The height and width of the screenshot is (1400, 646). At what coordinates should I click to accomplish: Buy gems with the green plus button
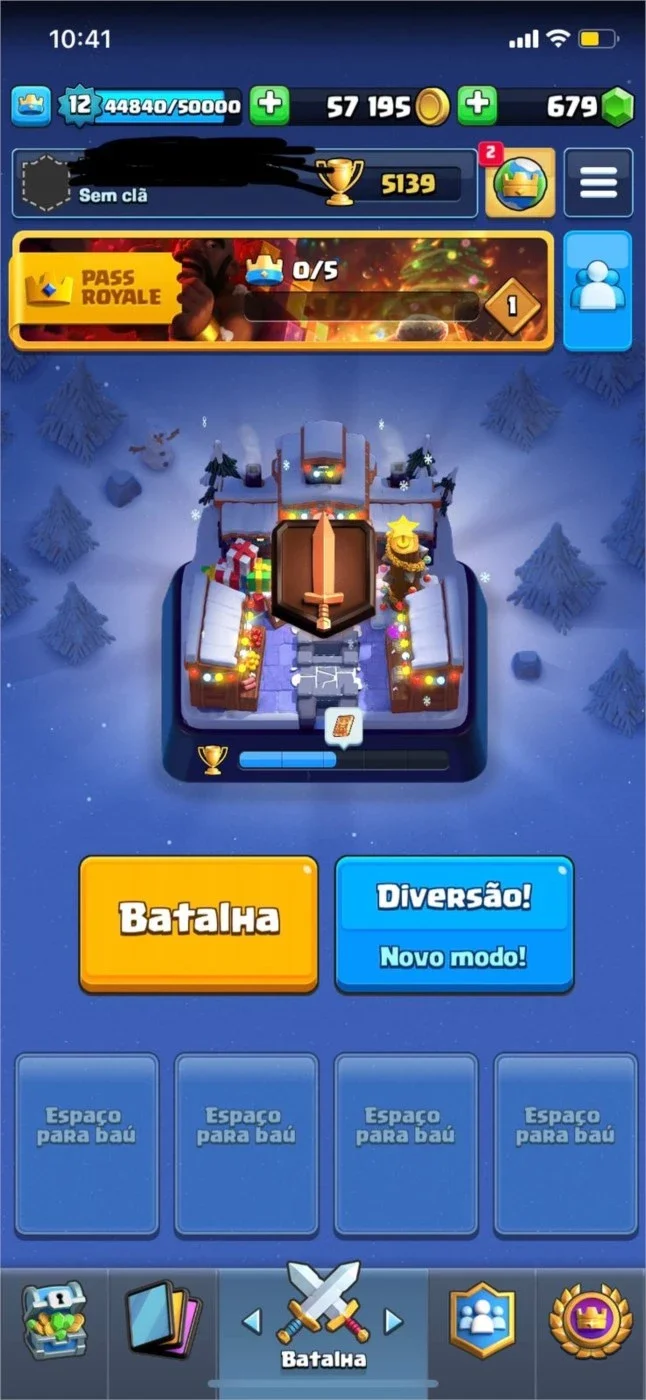point(478,105)
